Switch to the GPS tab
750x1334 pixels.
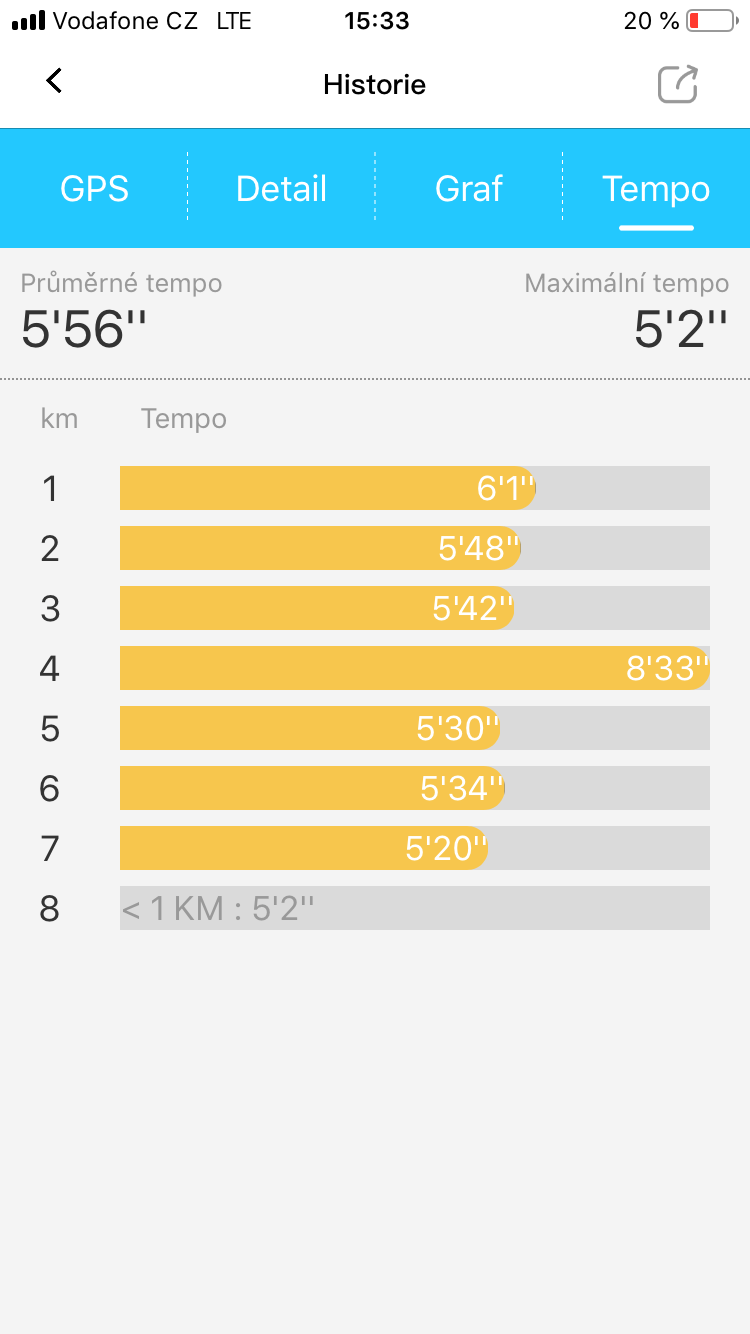tap(94, 188)
